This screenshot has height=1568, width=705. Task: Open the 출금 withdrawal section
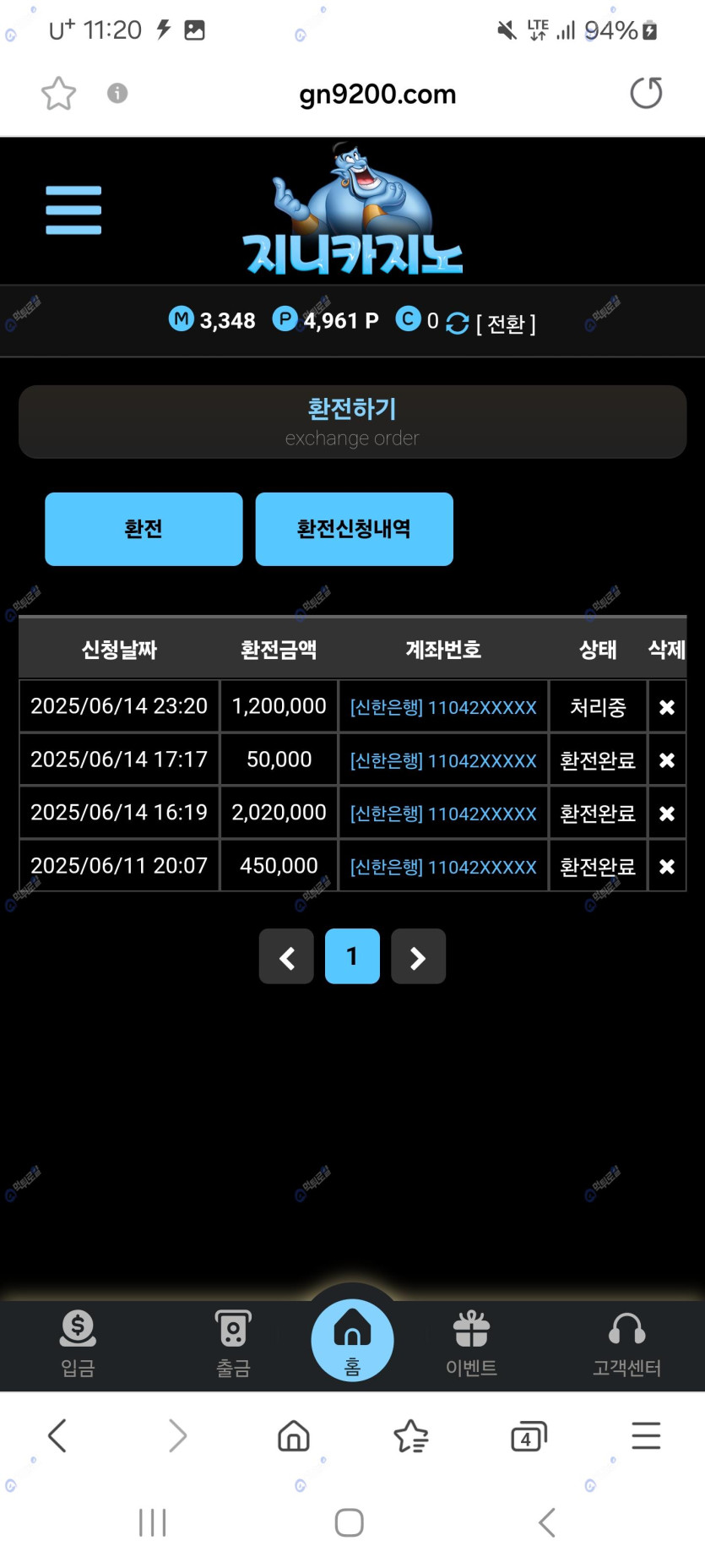coord(233,1342)
